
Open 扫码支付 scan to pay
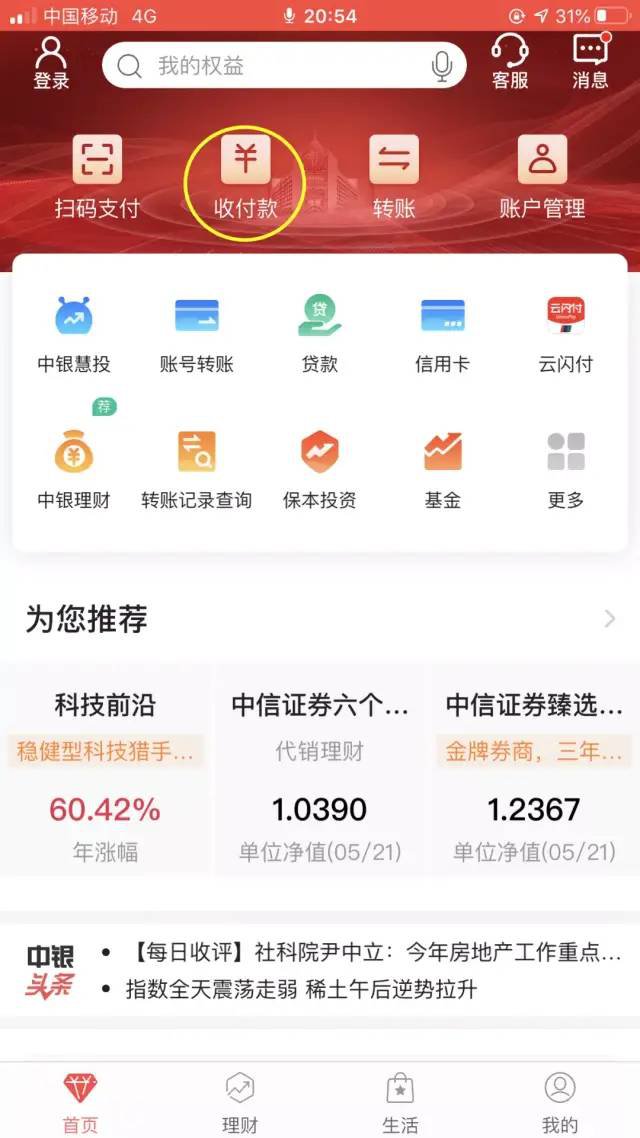pos(97,178)
